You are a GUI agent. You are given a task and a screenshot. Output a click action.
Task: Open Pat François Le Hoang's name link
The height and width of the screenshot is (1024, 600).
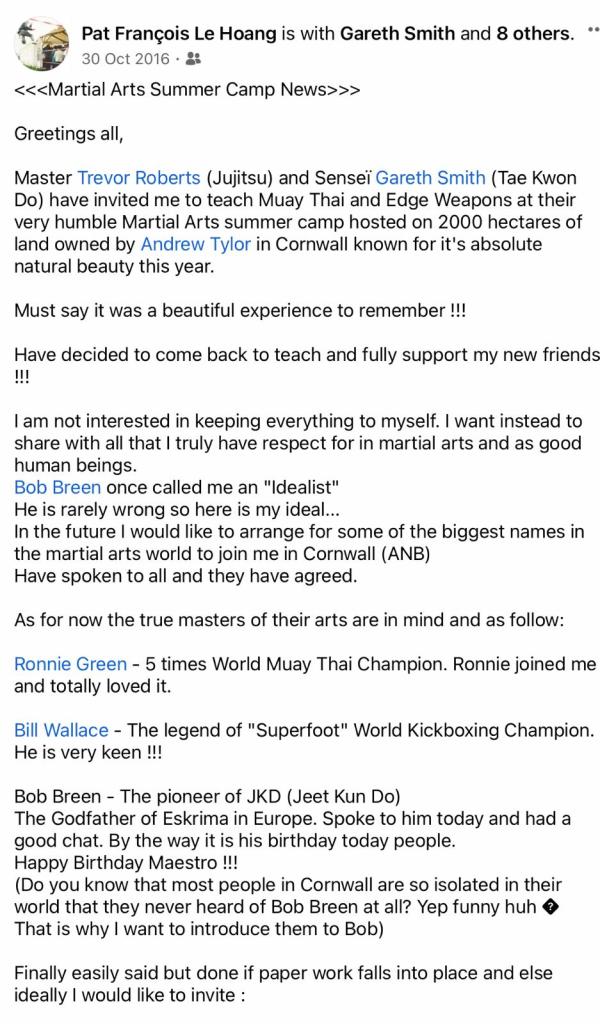click(x=178, y=34)
